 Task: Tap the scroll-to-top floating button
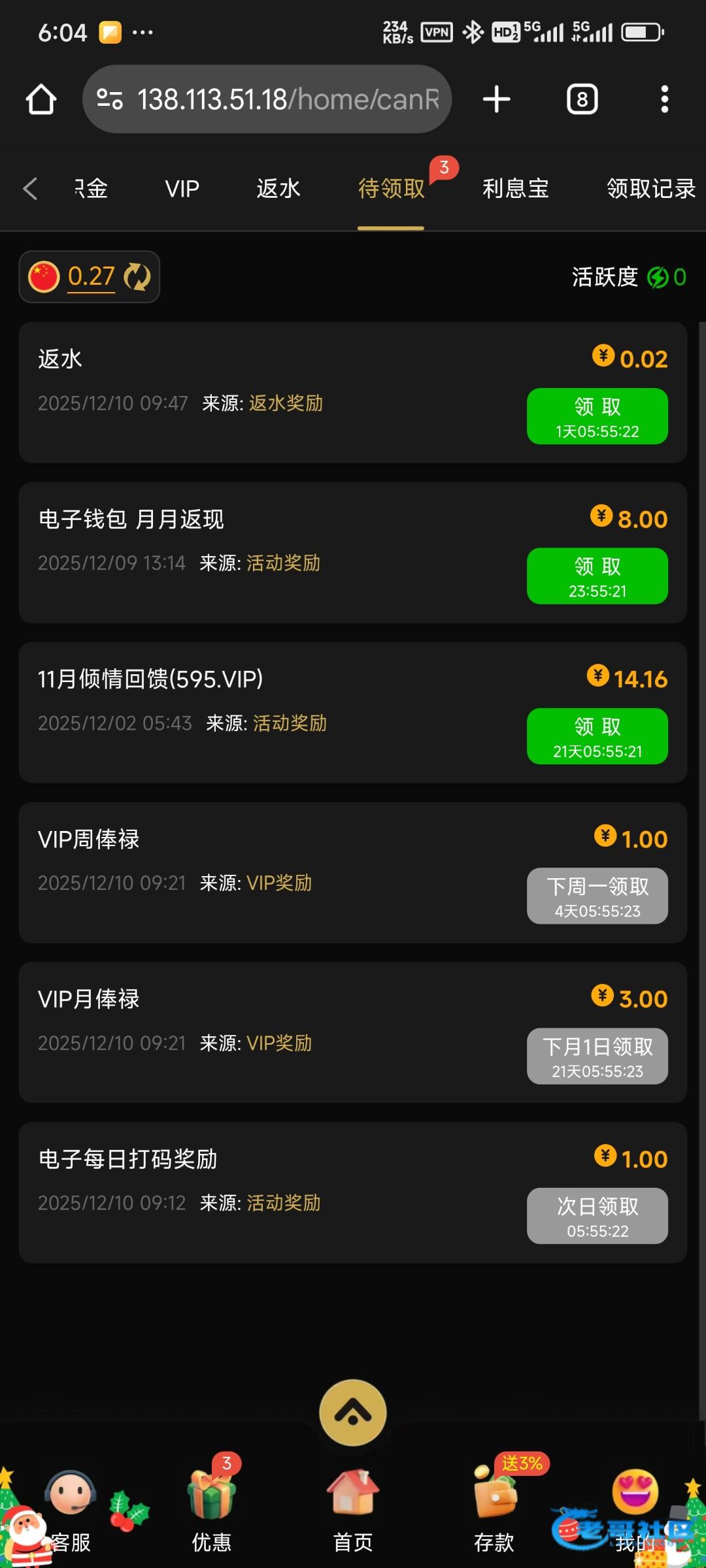[x=353, y=1413]
